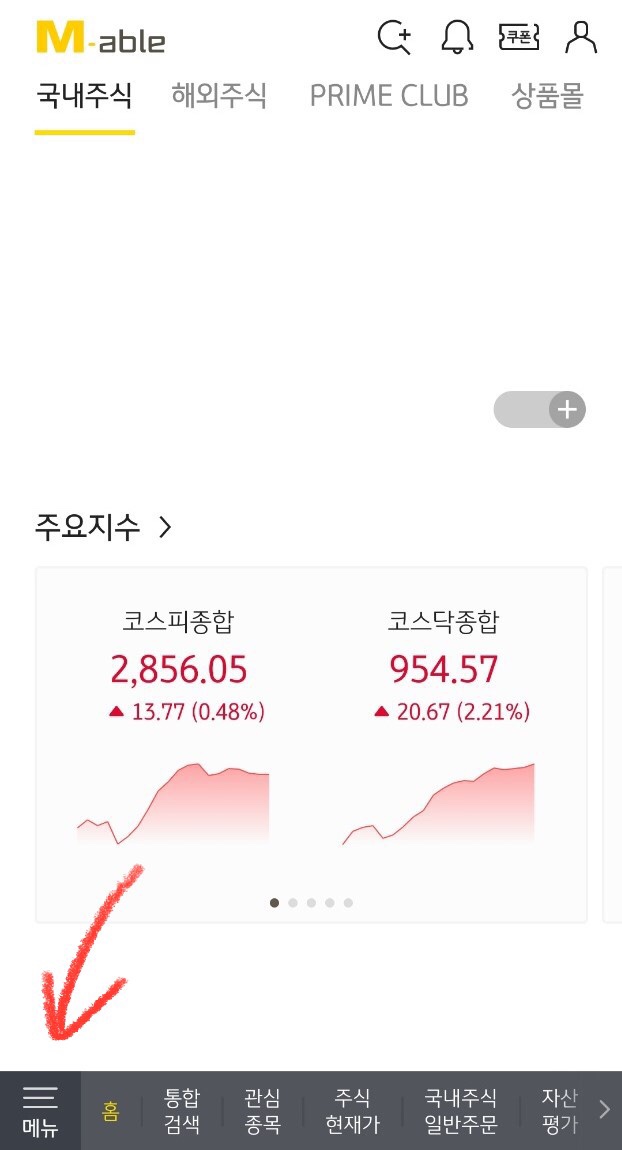Open 통합검색 in bottom bar

(181, 1110)
